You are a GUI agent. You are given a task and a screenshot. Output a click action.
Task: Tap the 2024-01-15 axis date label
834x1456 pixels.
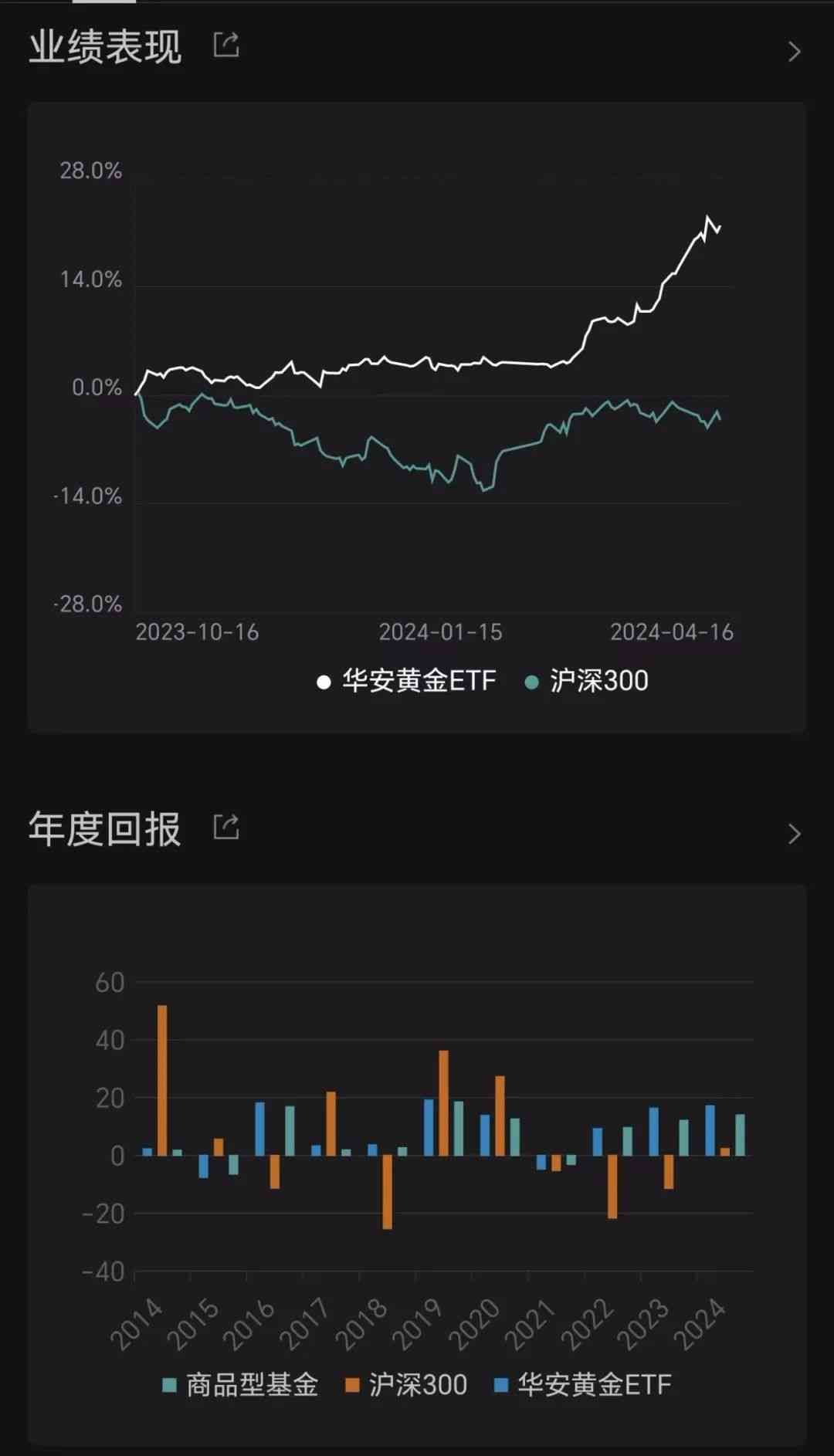442,631
